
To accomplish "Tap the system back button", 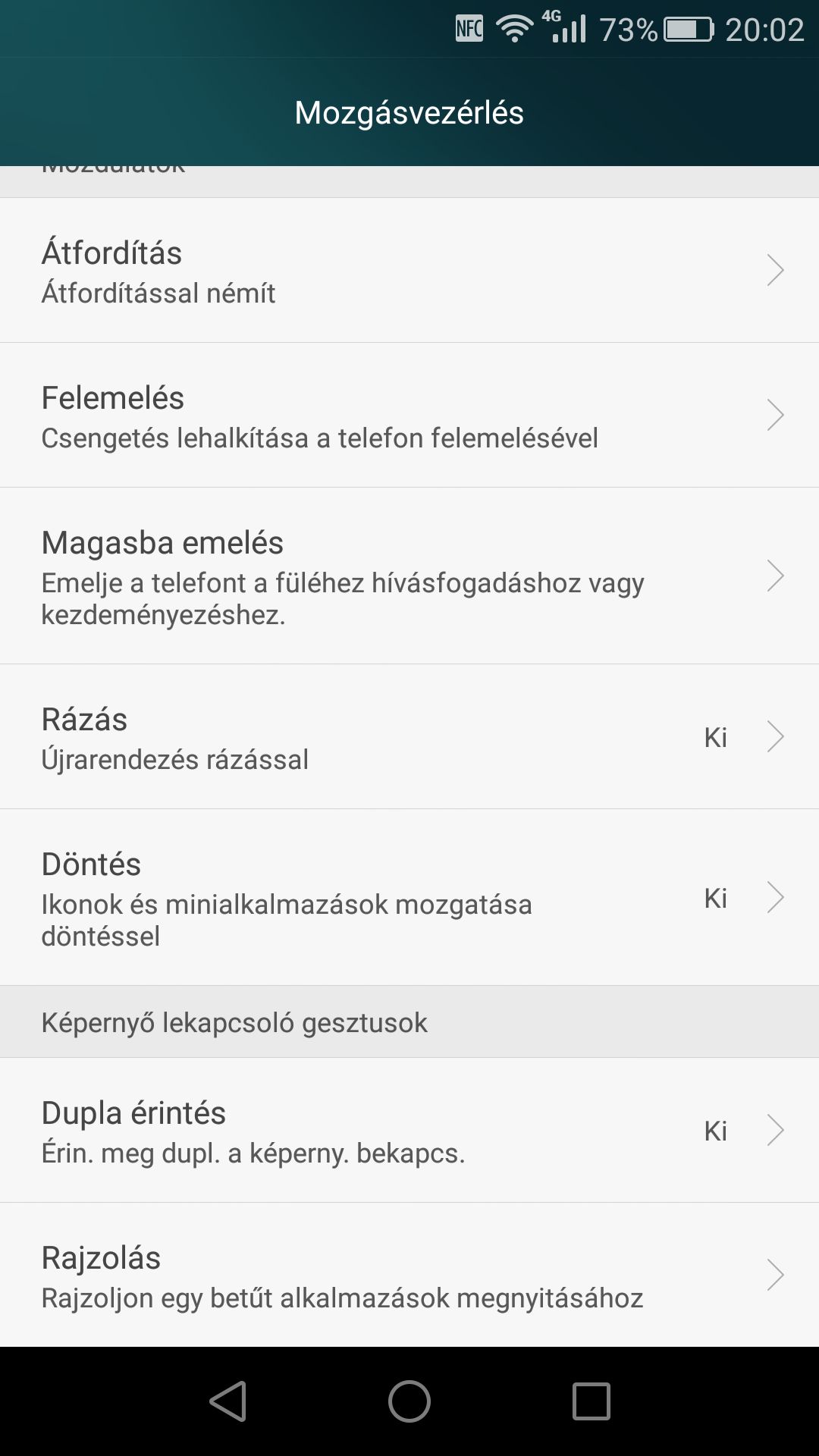I will [x=228, y=1401].
